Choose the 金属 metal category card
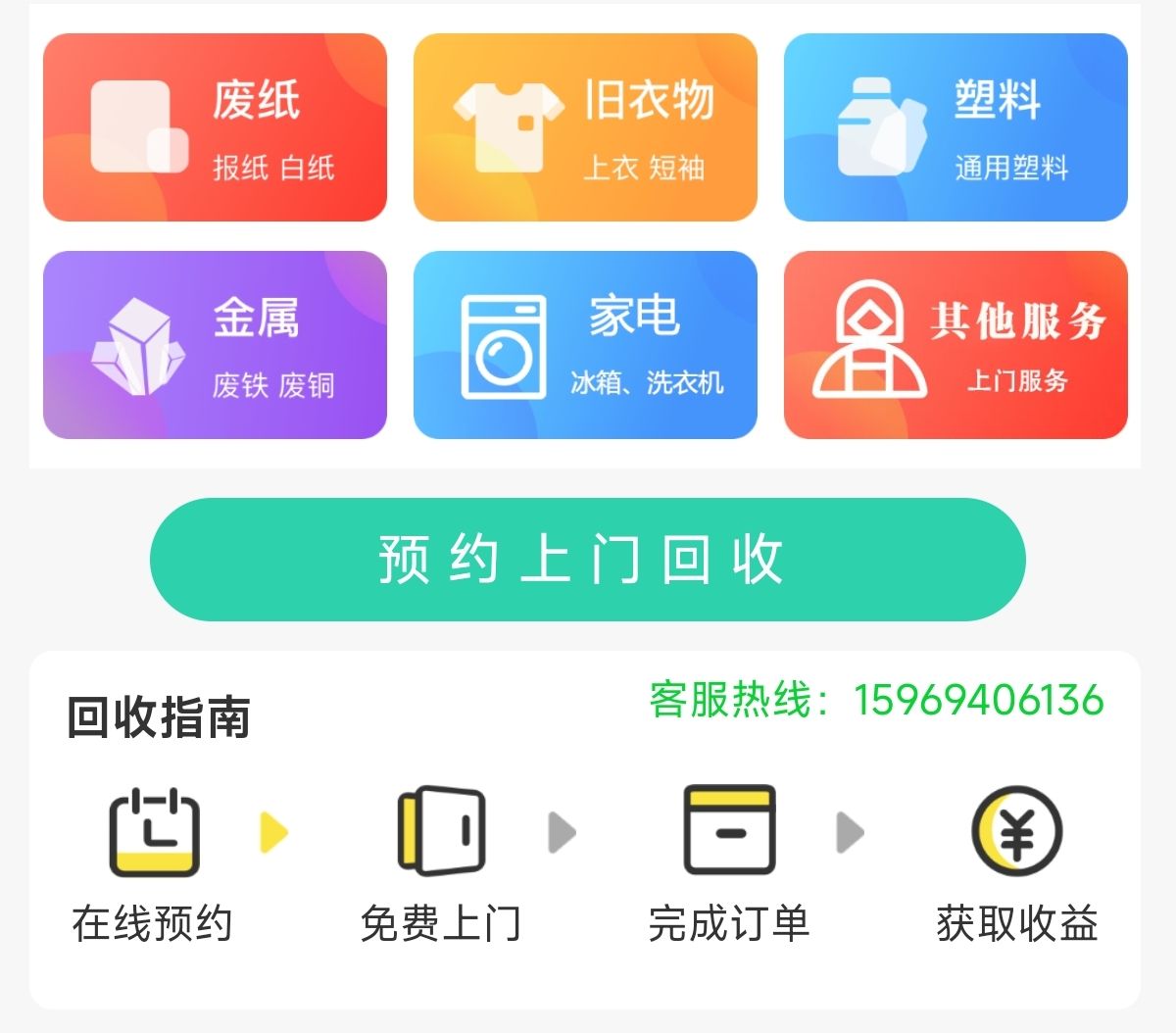This screenshot has height=1033, width=1176. tap(215, 345)
